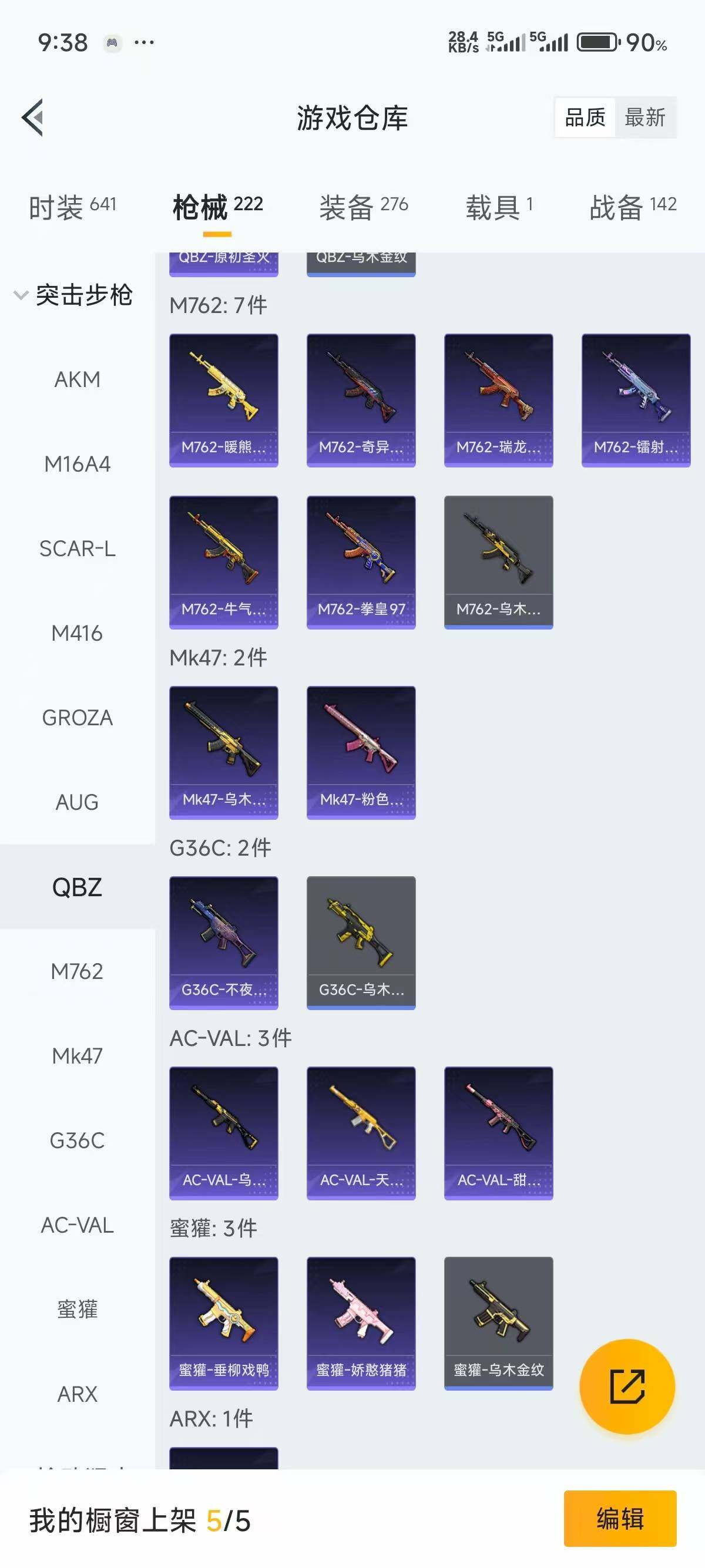Image resolution: width=705 pixels, height=1568 pixels.
Task: Jump to M416 in the sidebar
Action: coord(78,633)
